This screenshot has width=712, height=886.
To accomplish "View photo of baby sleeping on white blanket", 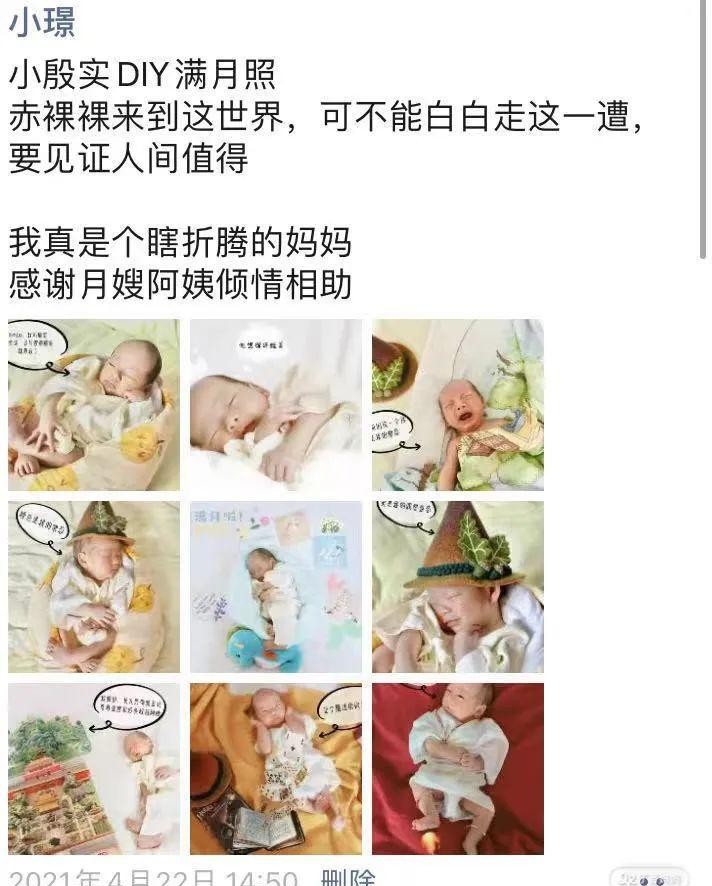I will [x=276, y=405].
